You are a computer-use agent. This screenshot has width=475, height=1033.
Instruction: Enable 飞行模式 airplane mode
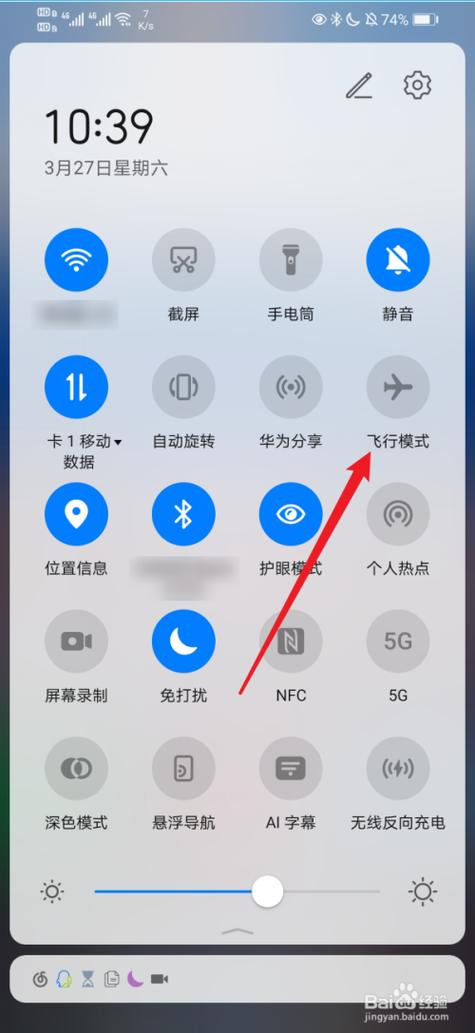(398, 387)
